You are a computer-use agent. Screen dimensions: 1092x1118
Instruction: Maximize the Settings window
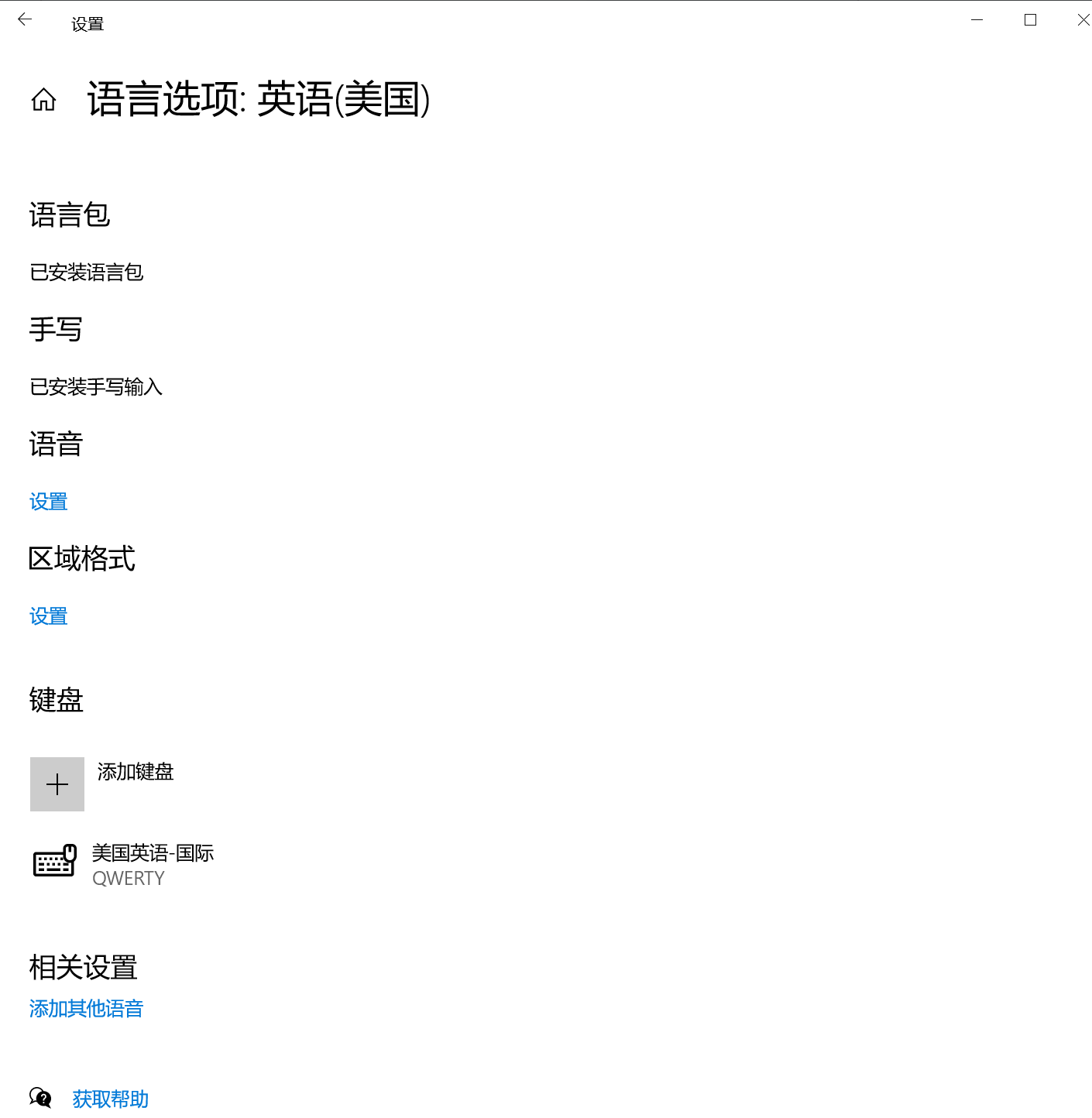point(1030,20)
